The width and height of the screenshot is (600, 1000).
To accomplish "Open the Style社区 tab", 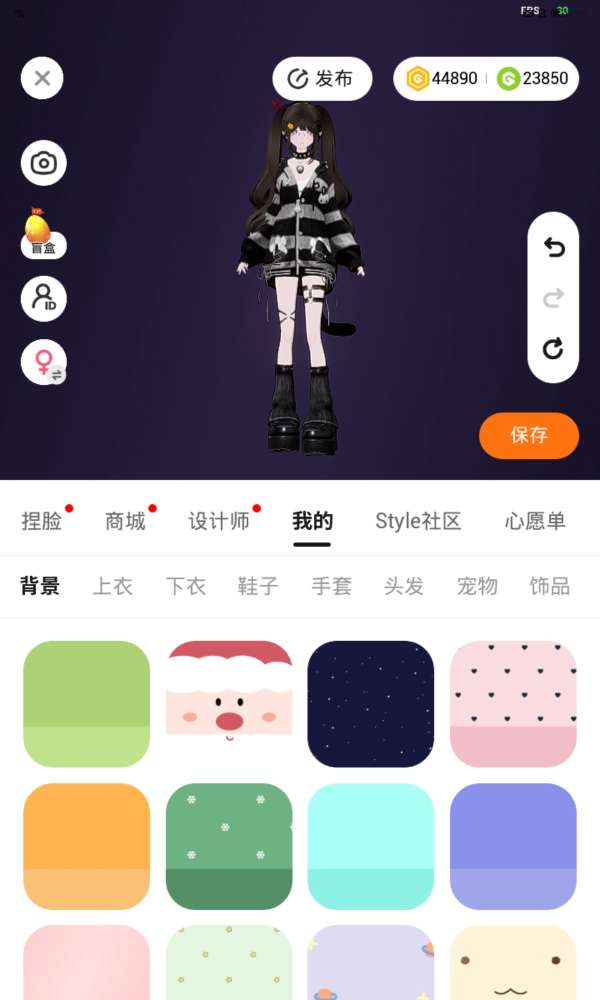I will coord(418,521).
